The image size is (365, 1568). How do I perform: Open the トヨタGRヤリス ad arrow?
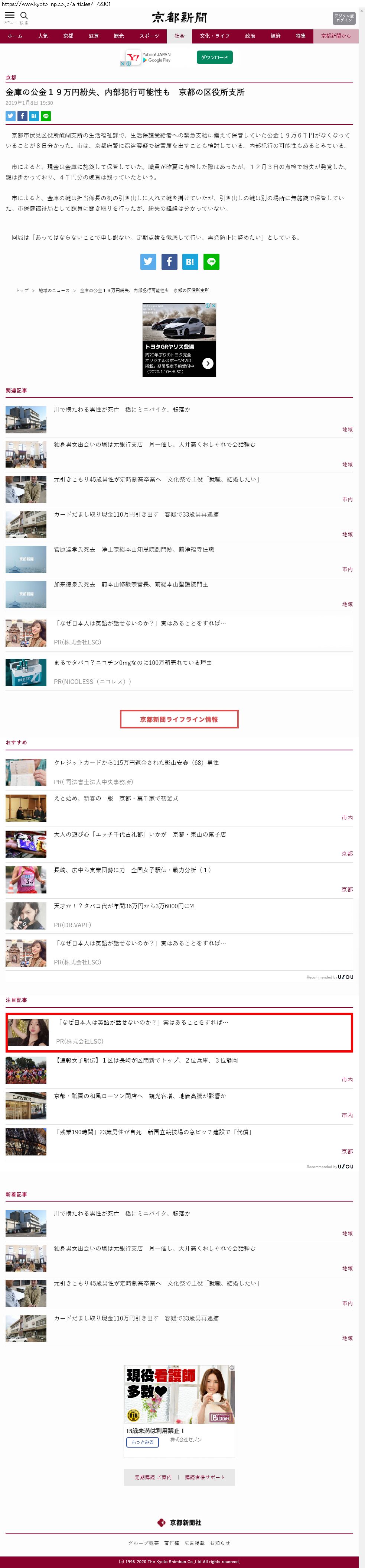coord(208,363)
